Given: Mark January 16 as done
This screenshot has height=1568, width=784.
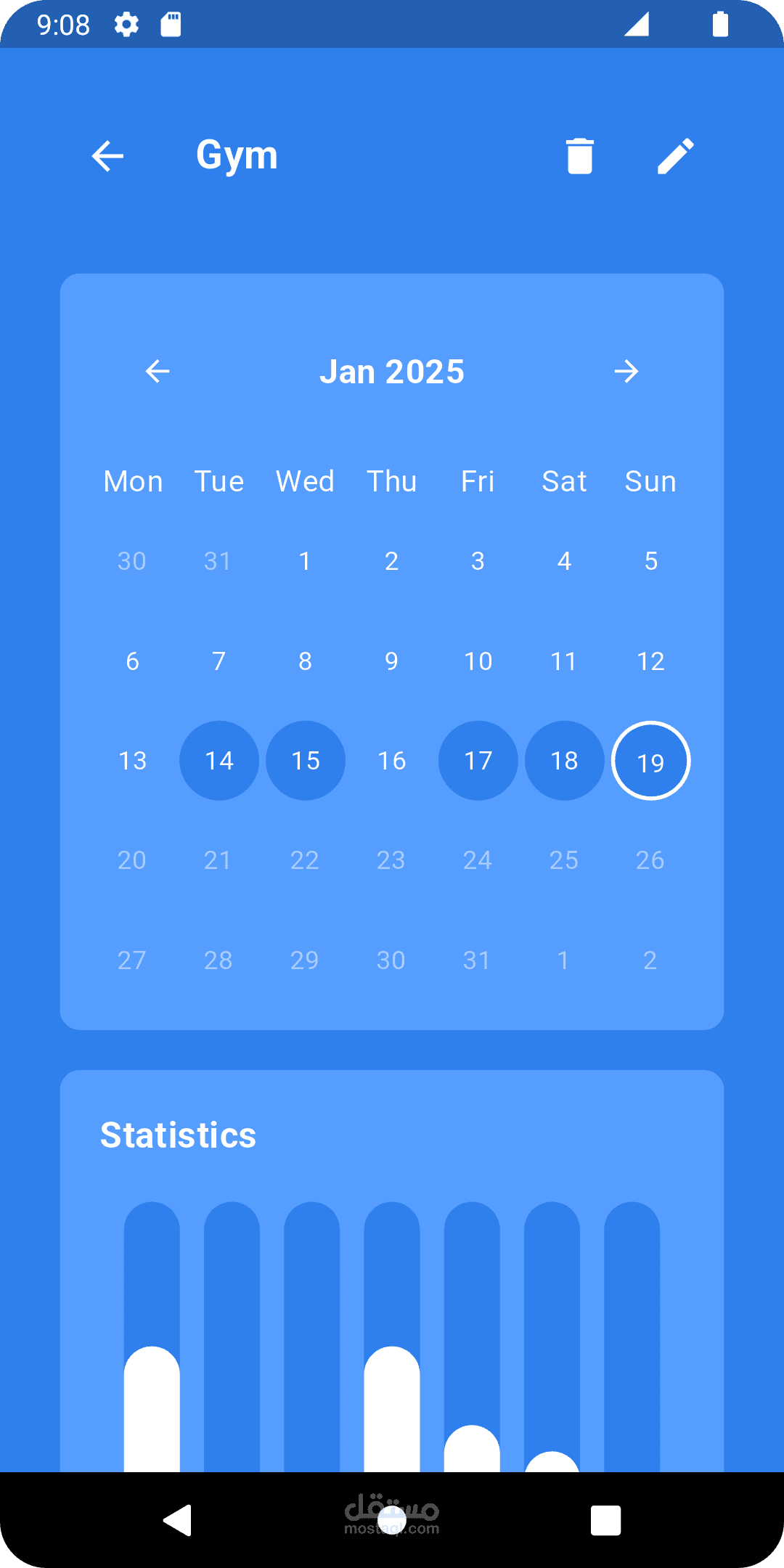Looking at the screenshot, I should [x=392, y=761].
